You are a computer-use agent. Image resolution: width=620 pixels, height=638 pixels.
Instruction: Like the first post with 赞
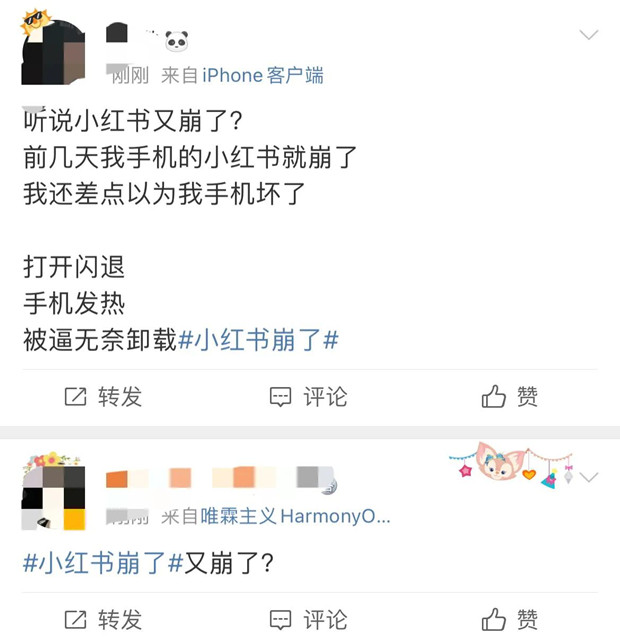[x=510, y=397]
